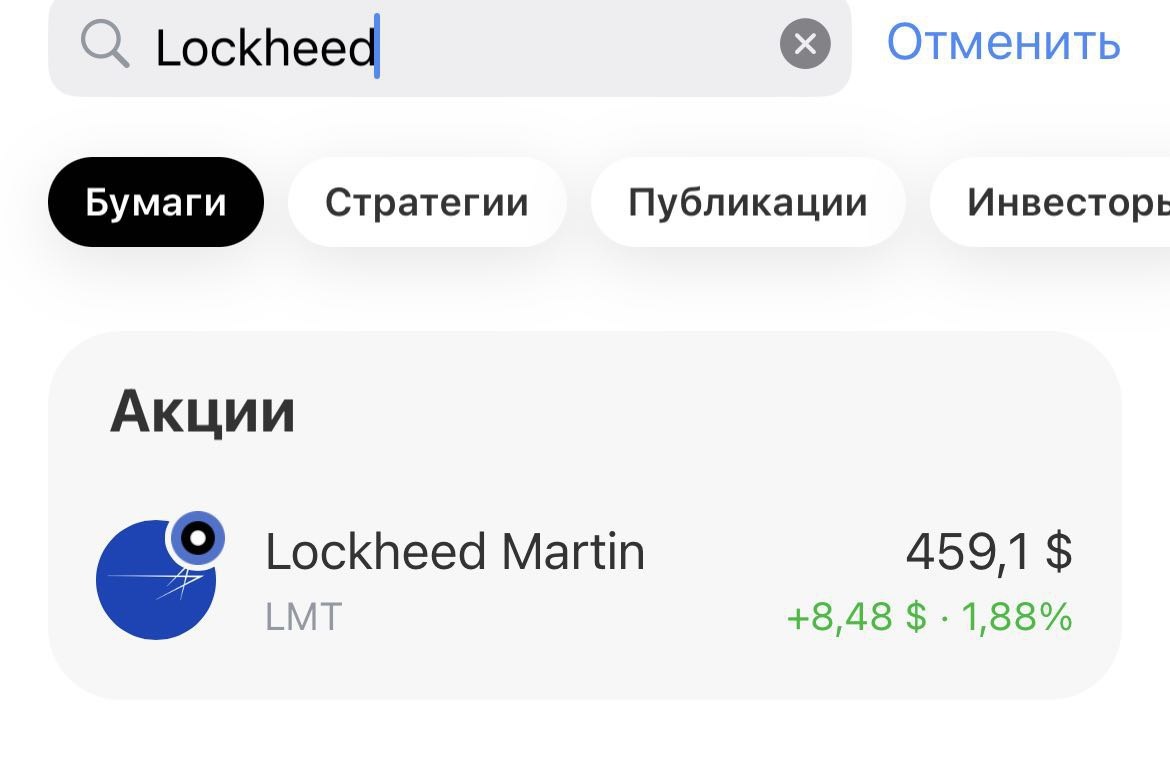Clear the Lockheed search text
Screen dimensions: 1170x760
pos(805,44)
